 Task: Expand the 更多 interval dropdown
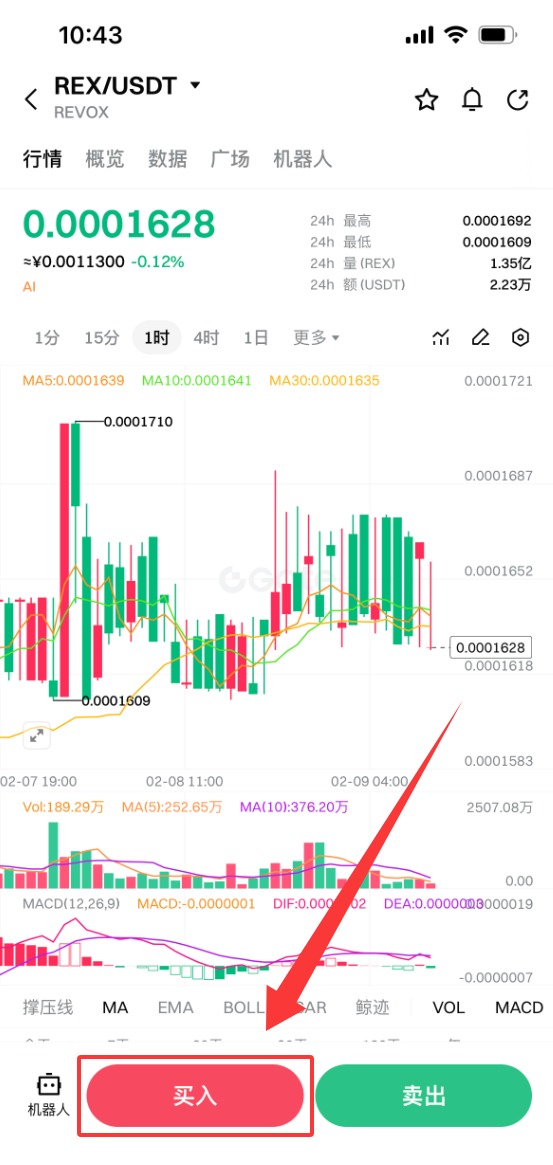pos(316,338)
